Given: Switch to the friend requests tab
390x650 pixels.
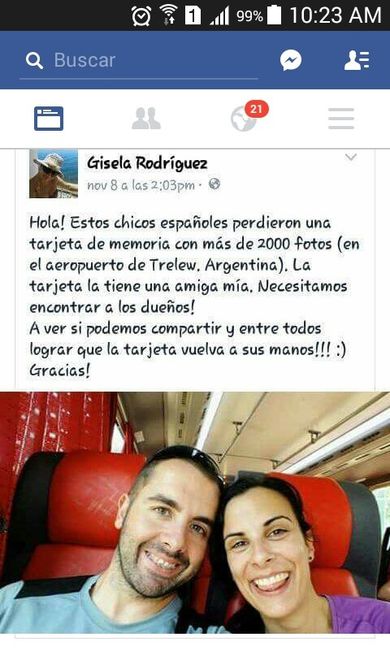Looking at the screenshot, I should tap(146, 119).
